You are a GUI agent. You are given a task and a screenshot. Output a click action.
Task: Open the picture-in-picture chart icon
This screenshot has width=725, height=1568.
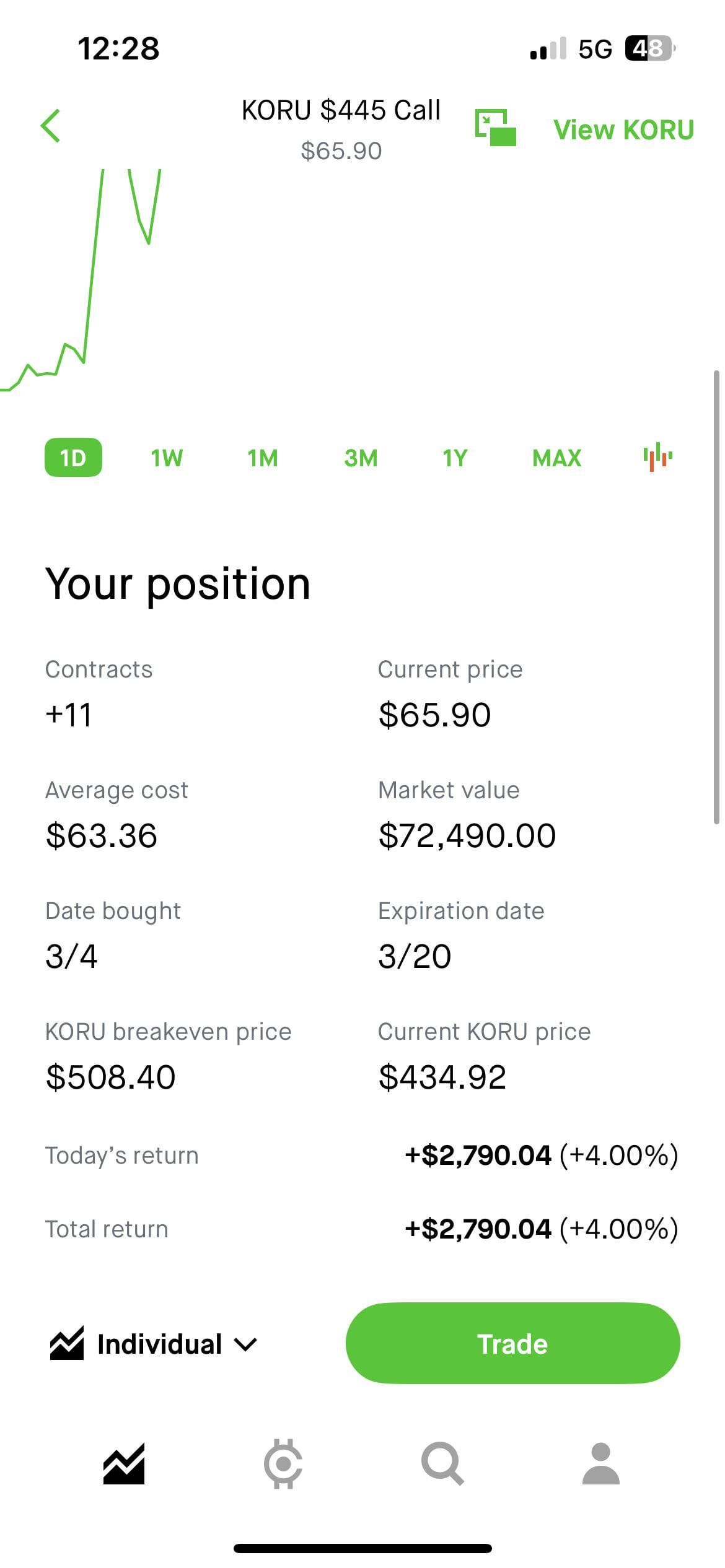tap(495, 128)
